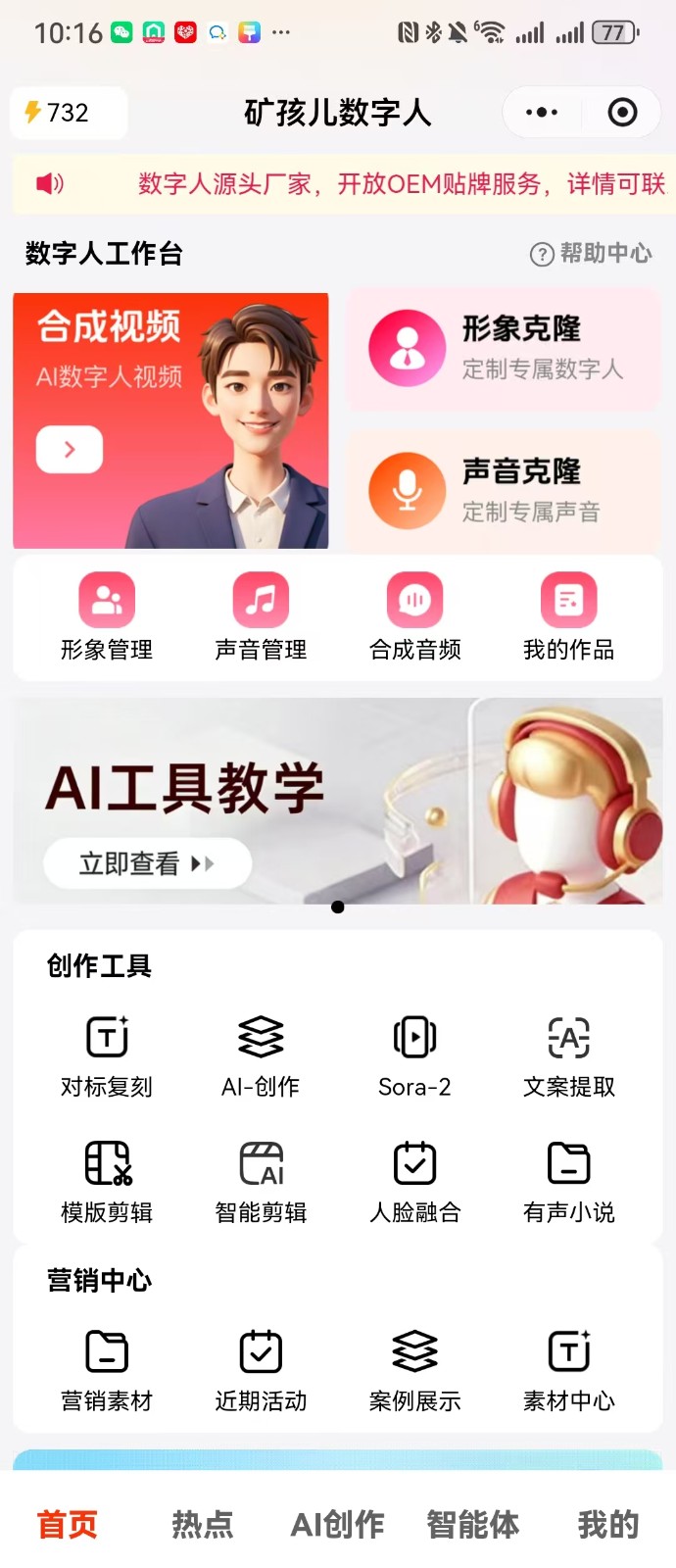Open 帮助中心 help center

pos(591,254)
